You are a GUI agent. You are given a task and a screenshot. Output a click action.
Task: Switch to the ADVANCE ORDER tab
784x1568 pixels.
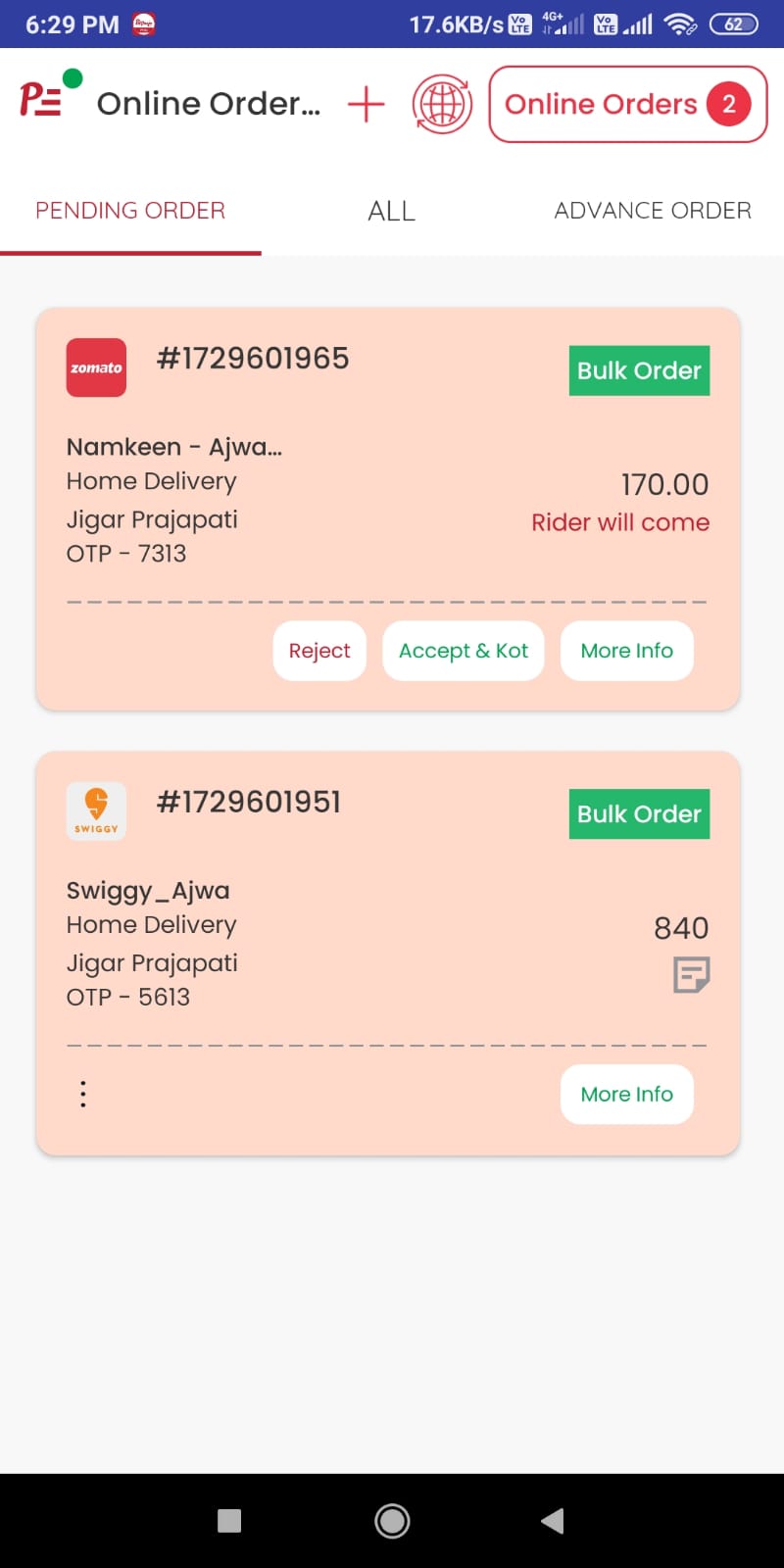point(653,211)
